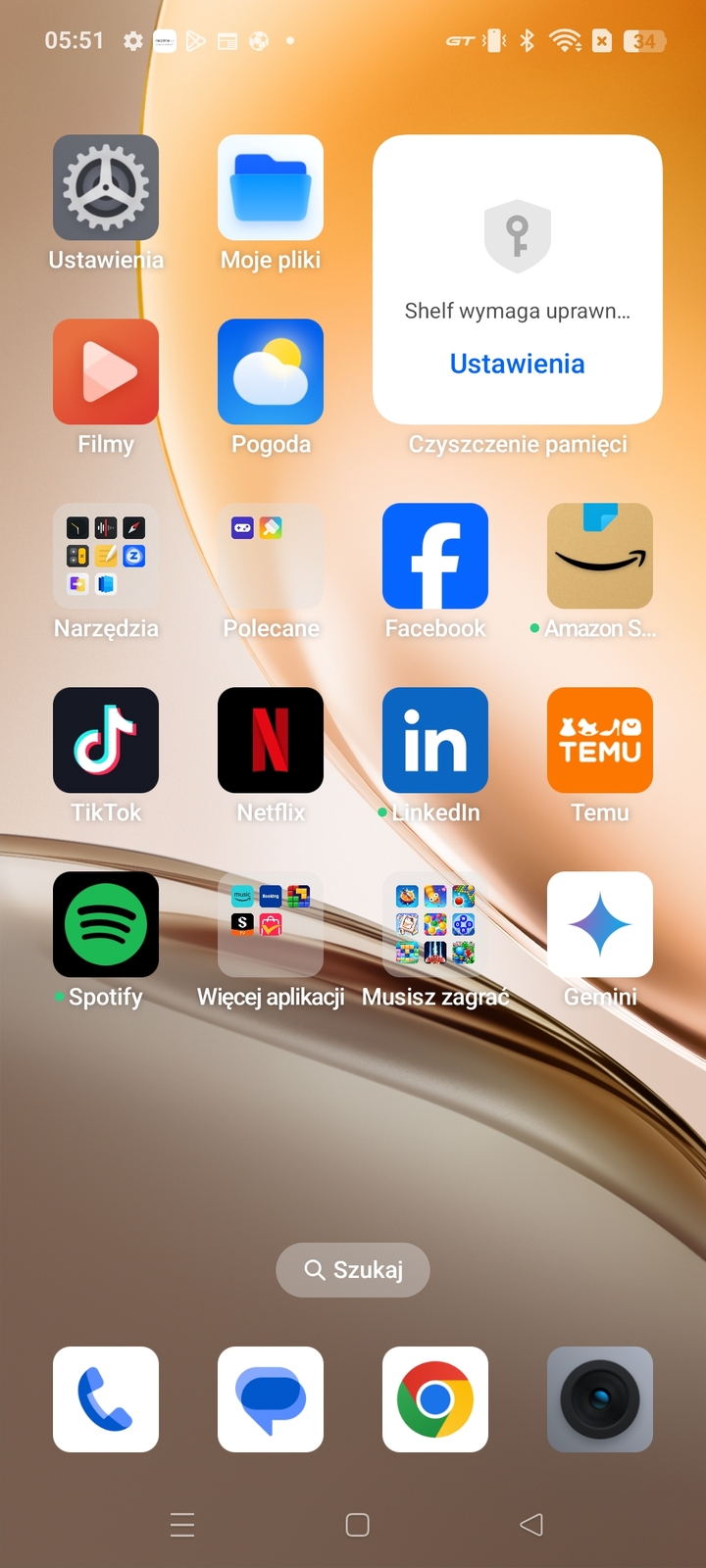The height and width of the screenshot is (1568, 706).
Task: Open the Musisz zagrać games folder
Action: (435, 924)
